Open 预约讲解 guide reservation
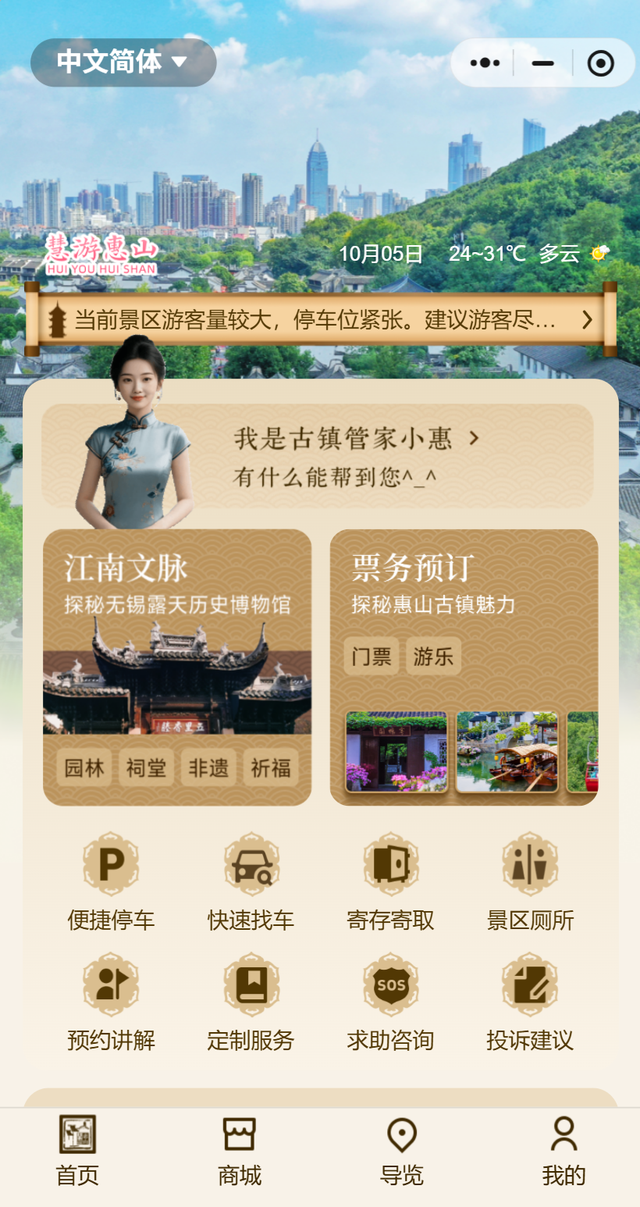The height and width of the screenshot is (1207, 640). pos(111,1002)
